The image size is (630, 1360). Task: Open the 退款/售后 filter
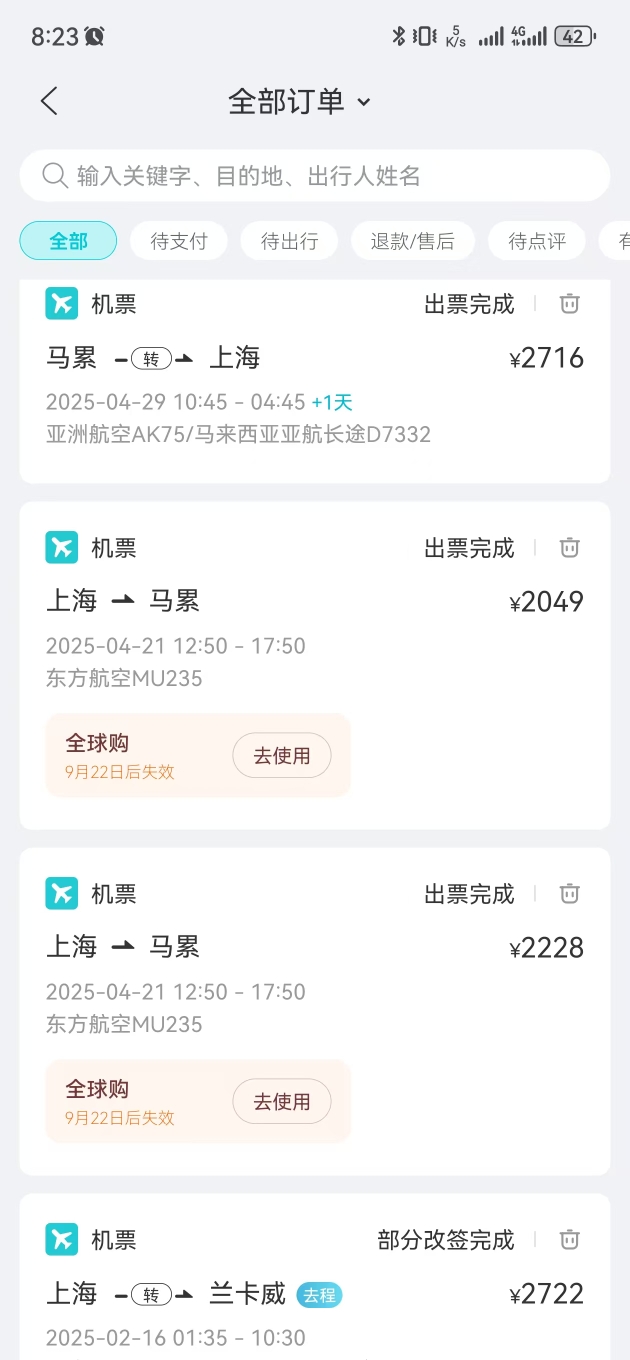pos(412,241)
